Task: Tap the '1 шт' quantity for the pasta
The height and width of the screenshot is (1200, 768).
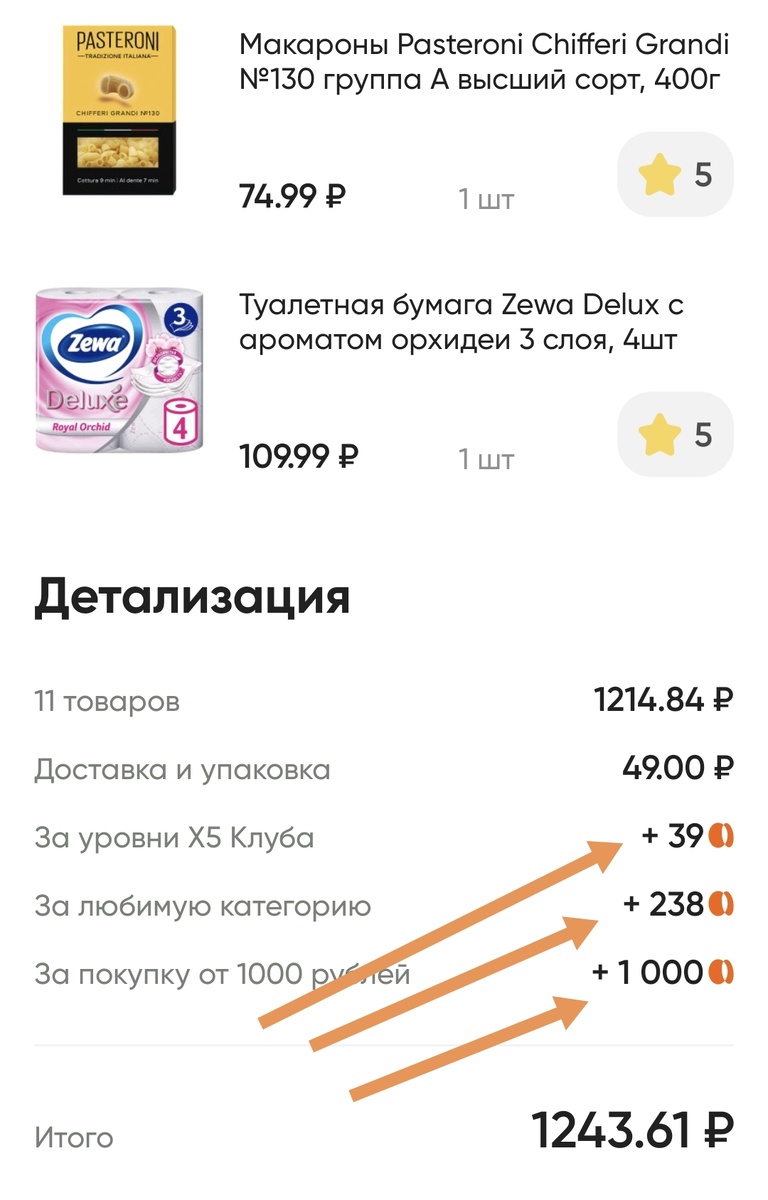Action: (x=485, y=196)
